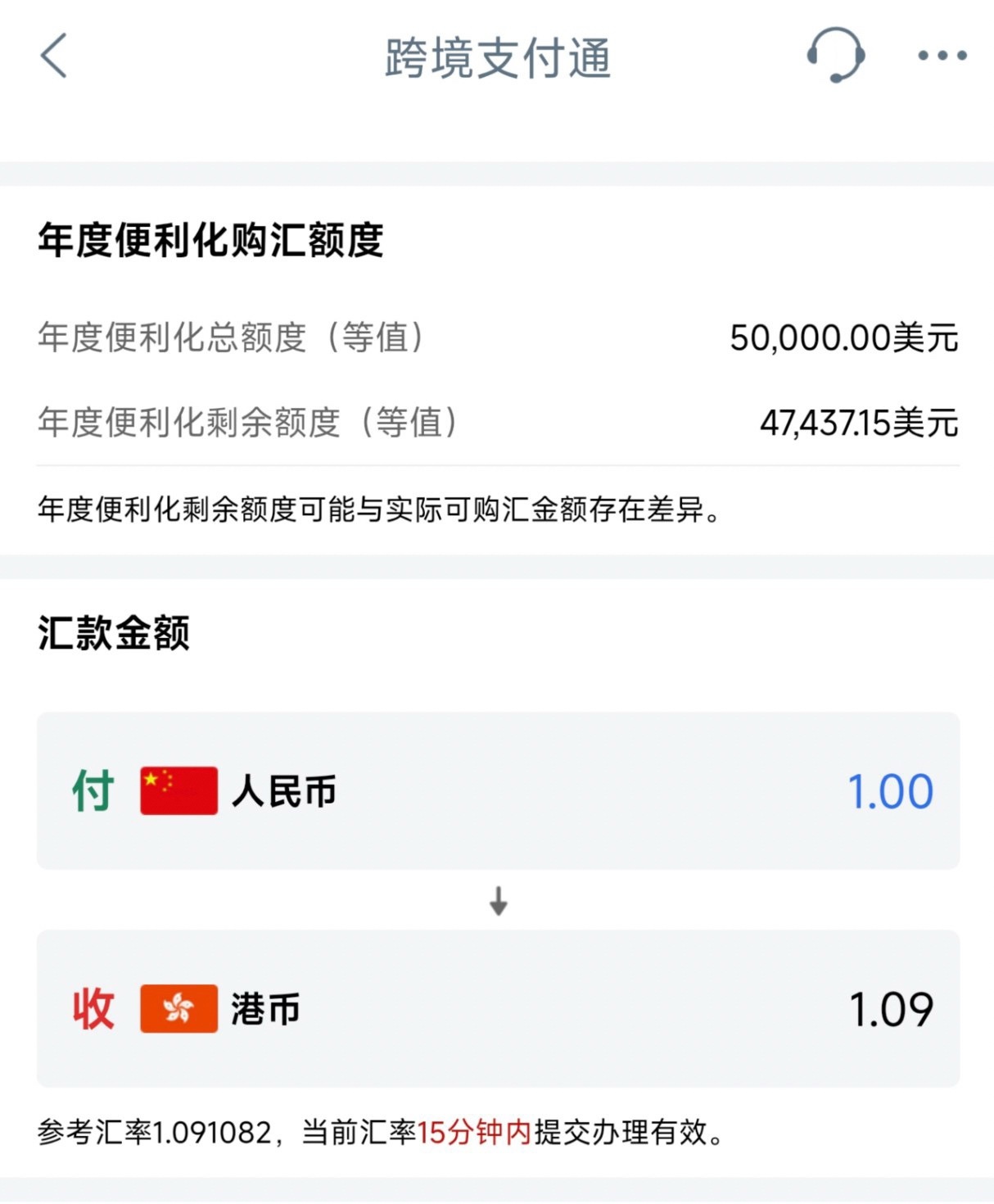Edit the 港币 receive amount 1.09

(890, 1009)
